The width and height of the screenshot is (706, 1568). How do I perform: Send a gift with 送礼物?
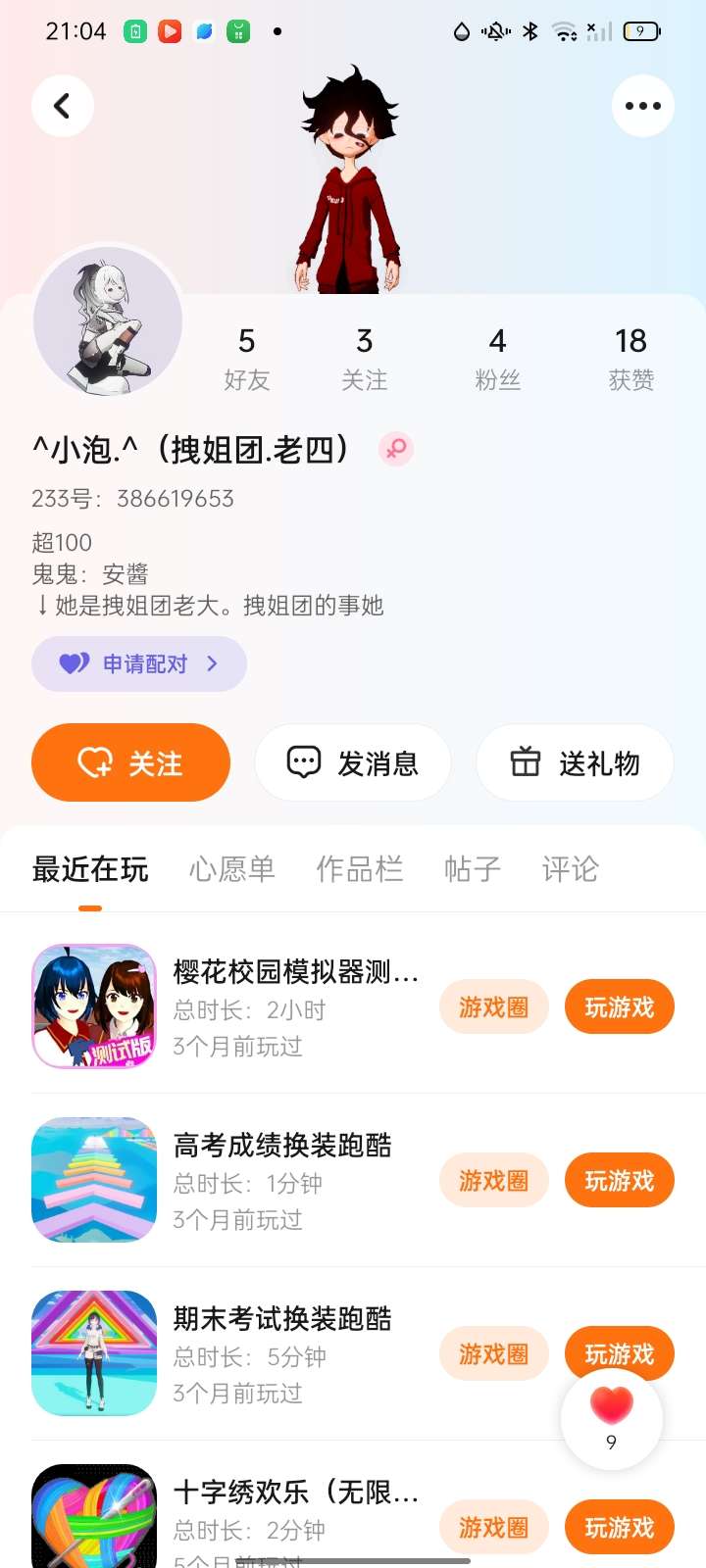[x=575, y=762]
